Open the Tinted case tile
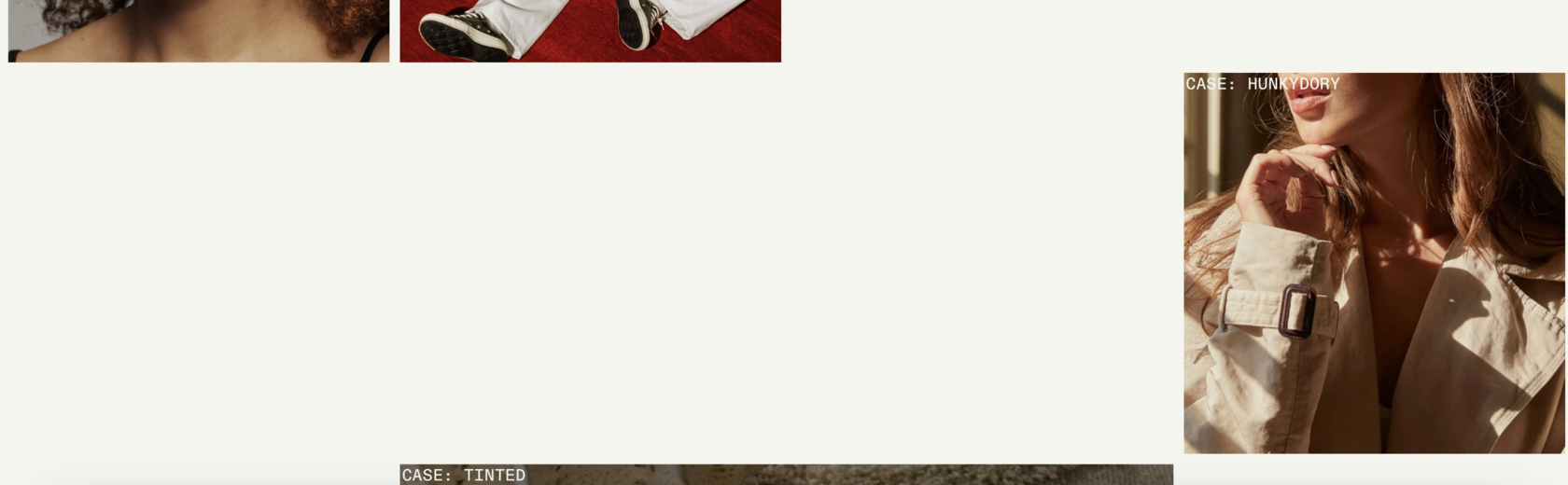Viewport: 1568px width, 485px height. click(786, 475)
